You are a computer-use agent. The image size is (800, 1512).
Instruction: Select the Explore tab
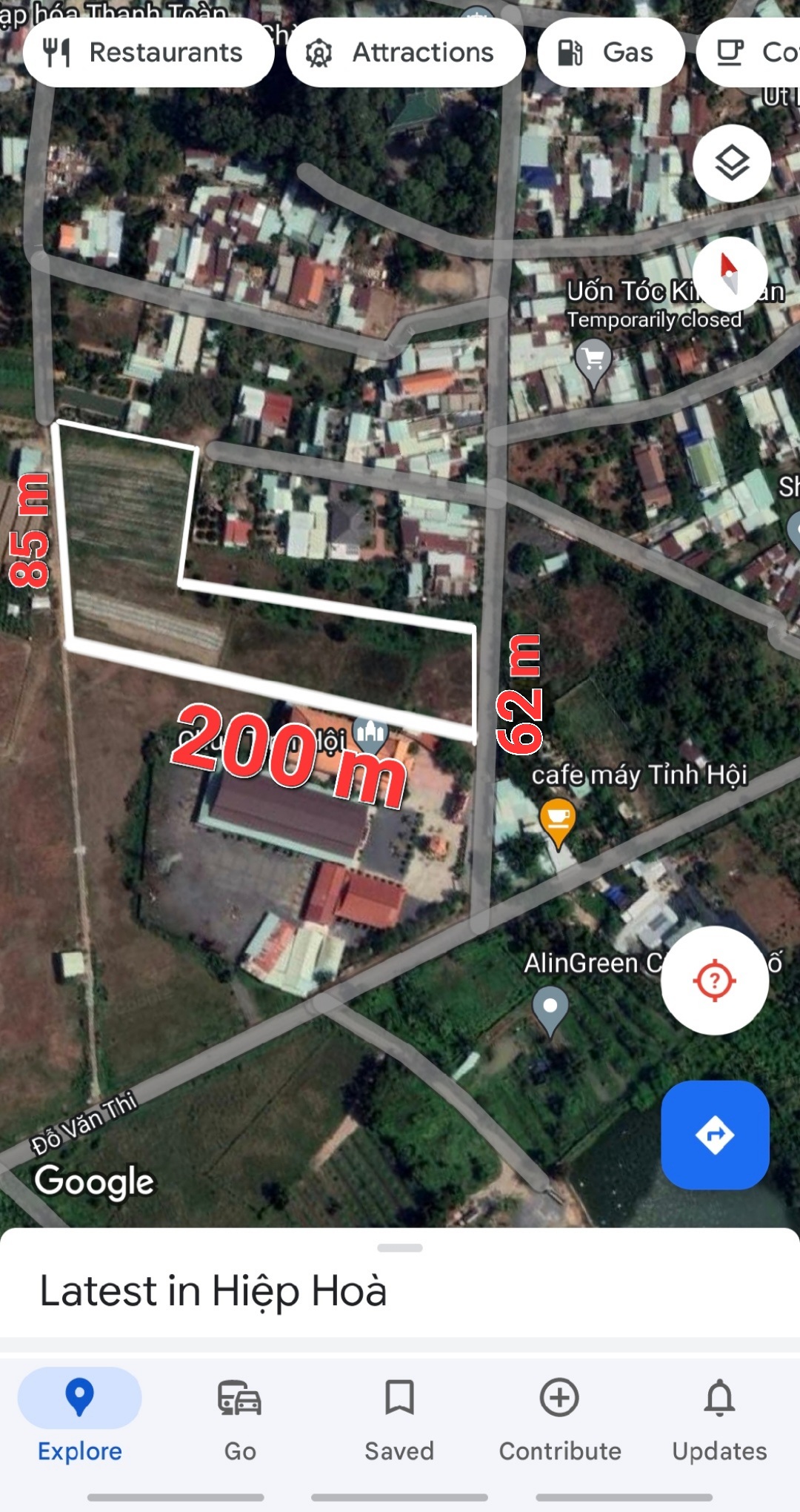(x=80, y=1419)
